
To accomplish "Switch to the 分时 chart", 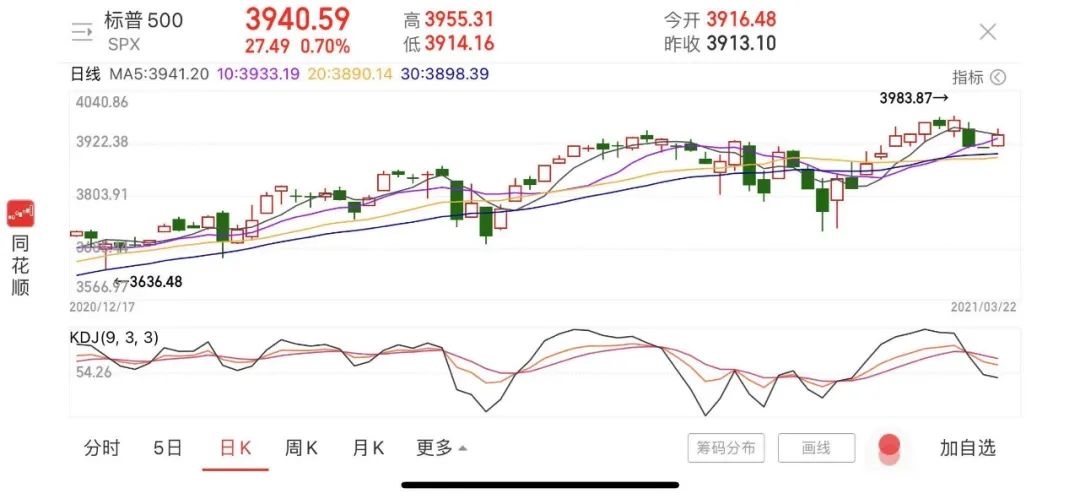I will pos(101,448).
